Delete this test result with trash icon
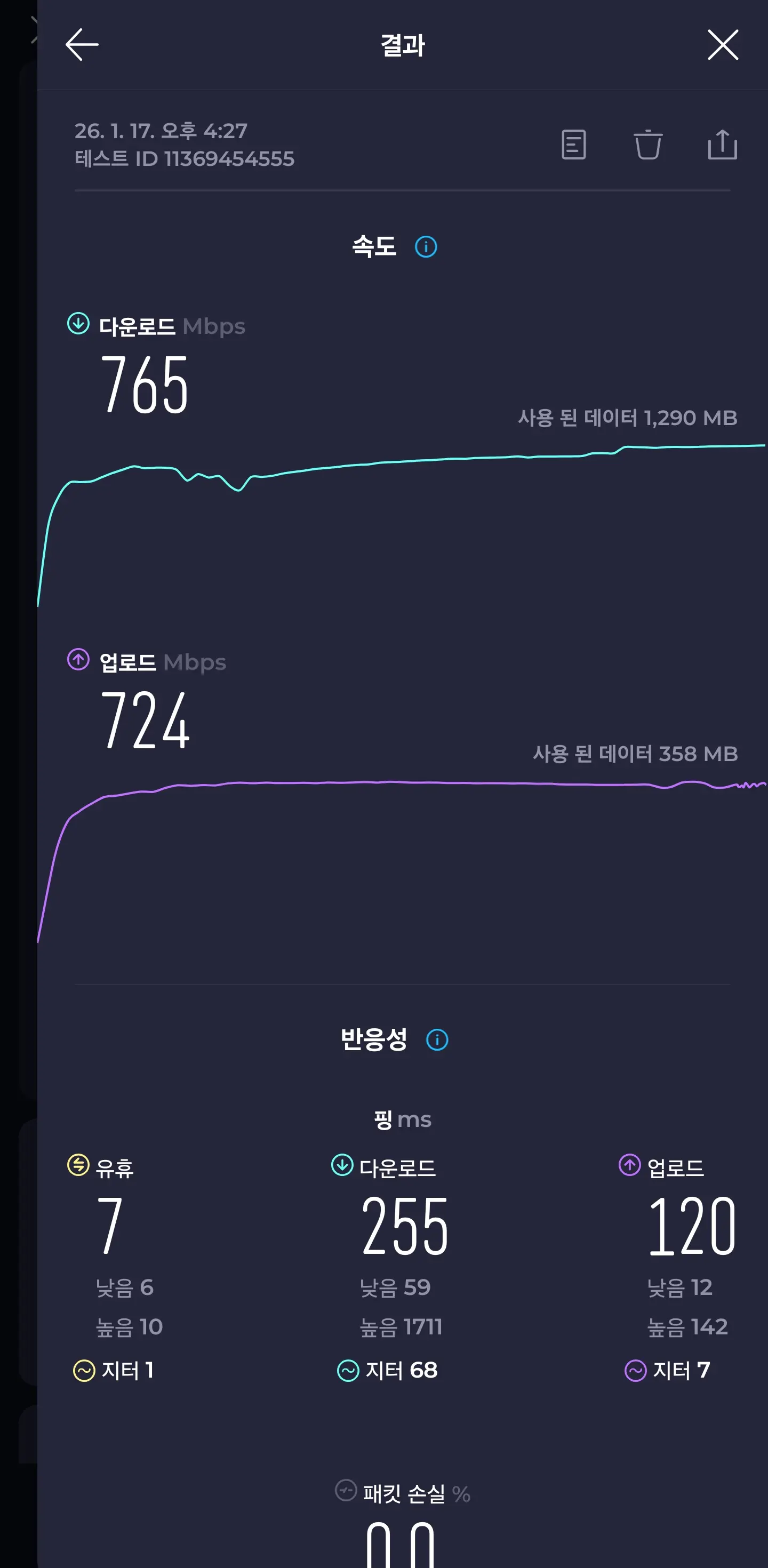Image resolution: width=768 pixels, height=1568 pixels. point(647,145)
